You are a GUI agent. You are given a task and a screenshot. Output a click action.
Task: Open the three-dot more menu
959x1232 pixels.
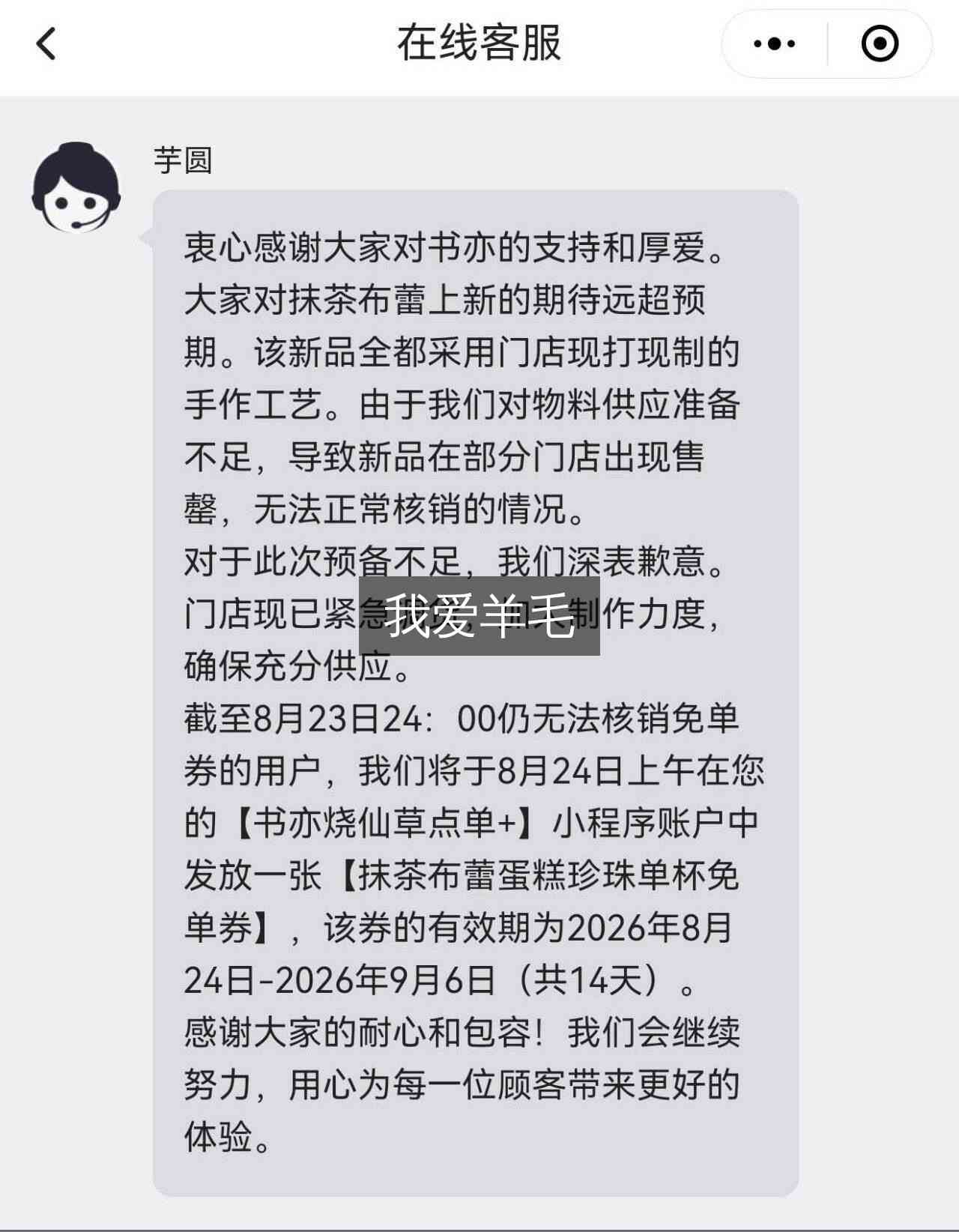click(775, 43)
